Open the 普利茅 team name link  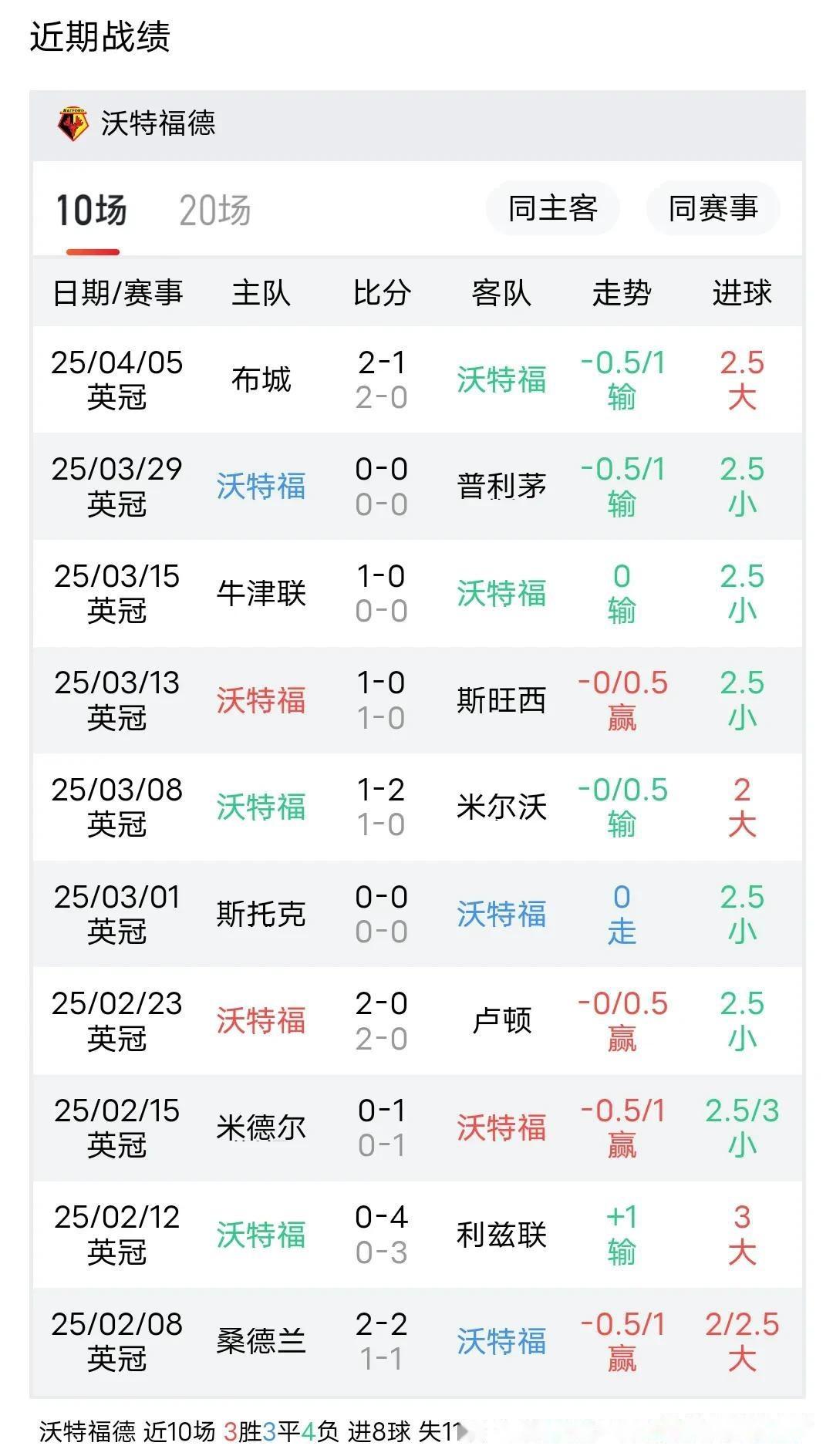coord(501,487)
